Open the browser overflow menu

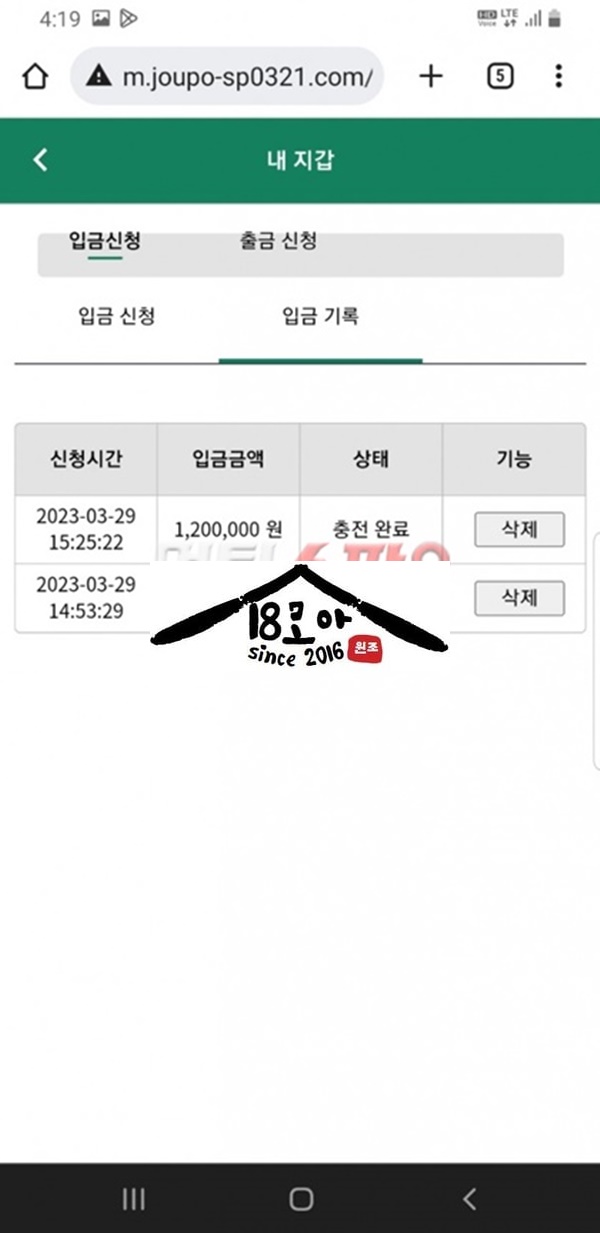(x=558, y=76)
